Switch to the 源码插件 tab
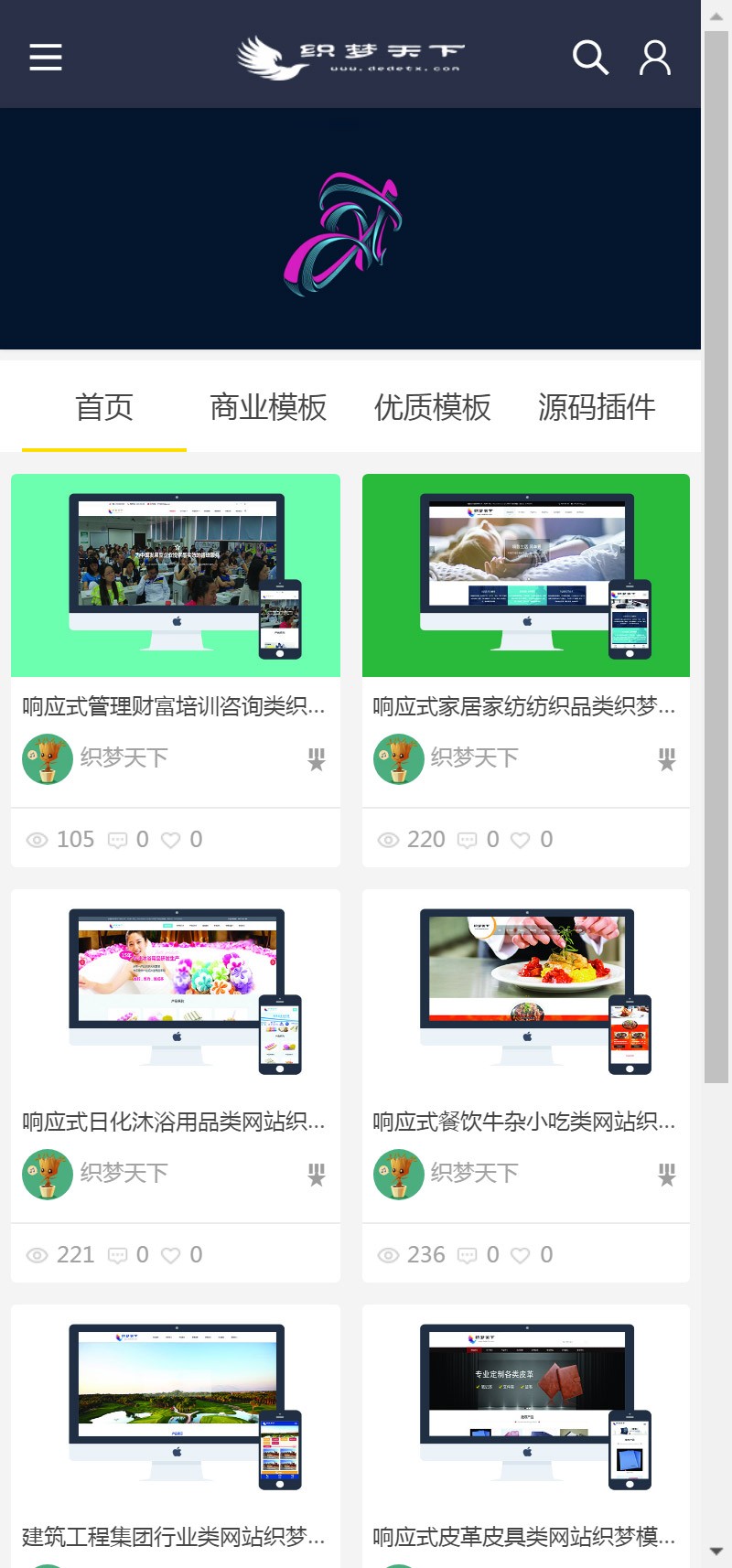This screenshot has height=1568, width=732. point(597,407)
